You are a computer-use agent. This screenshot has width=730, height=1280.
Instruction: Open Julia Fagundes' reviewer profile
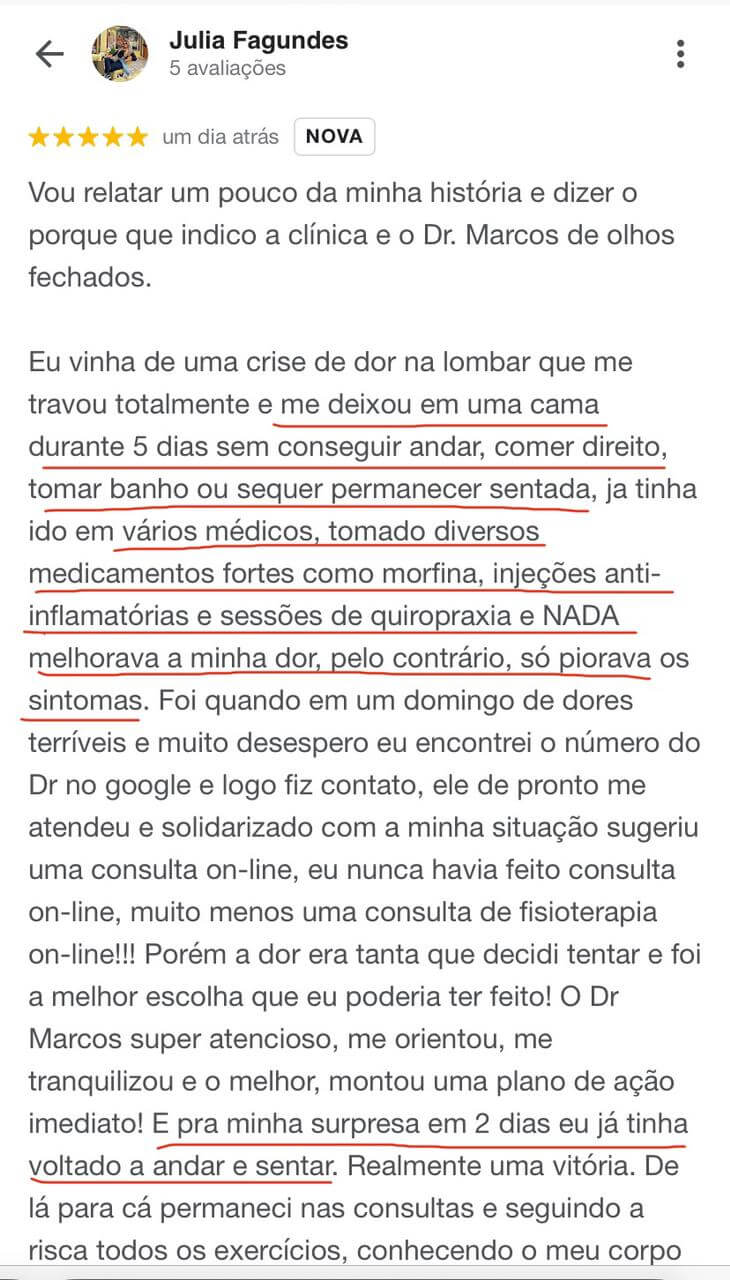259,41
